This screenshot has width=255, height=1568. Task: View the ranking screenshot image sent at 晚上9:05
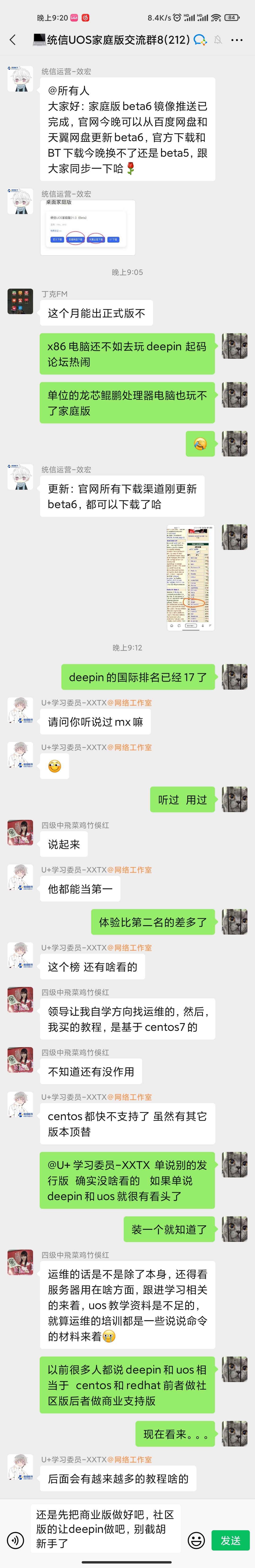(x=190, y=577)
